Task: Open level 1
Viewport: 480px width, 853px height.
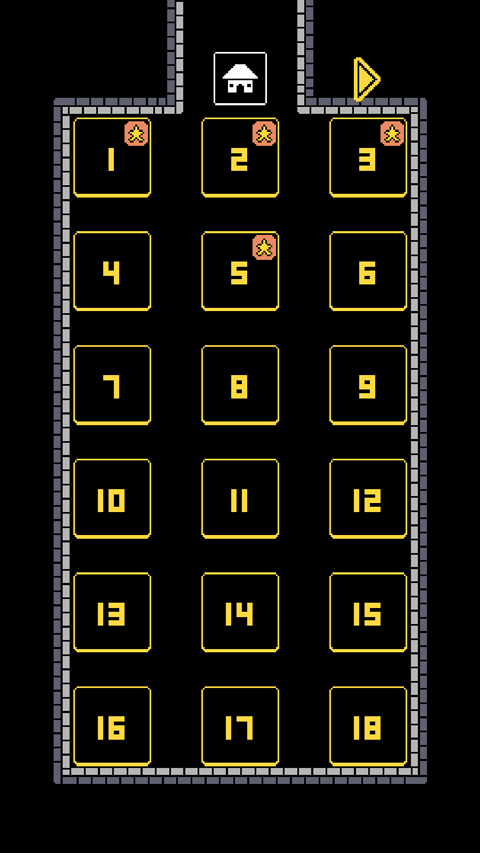Action: click(x=112, y=157)
